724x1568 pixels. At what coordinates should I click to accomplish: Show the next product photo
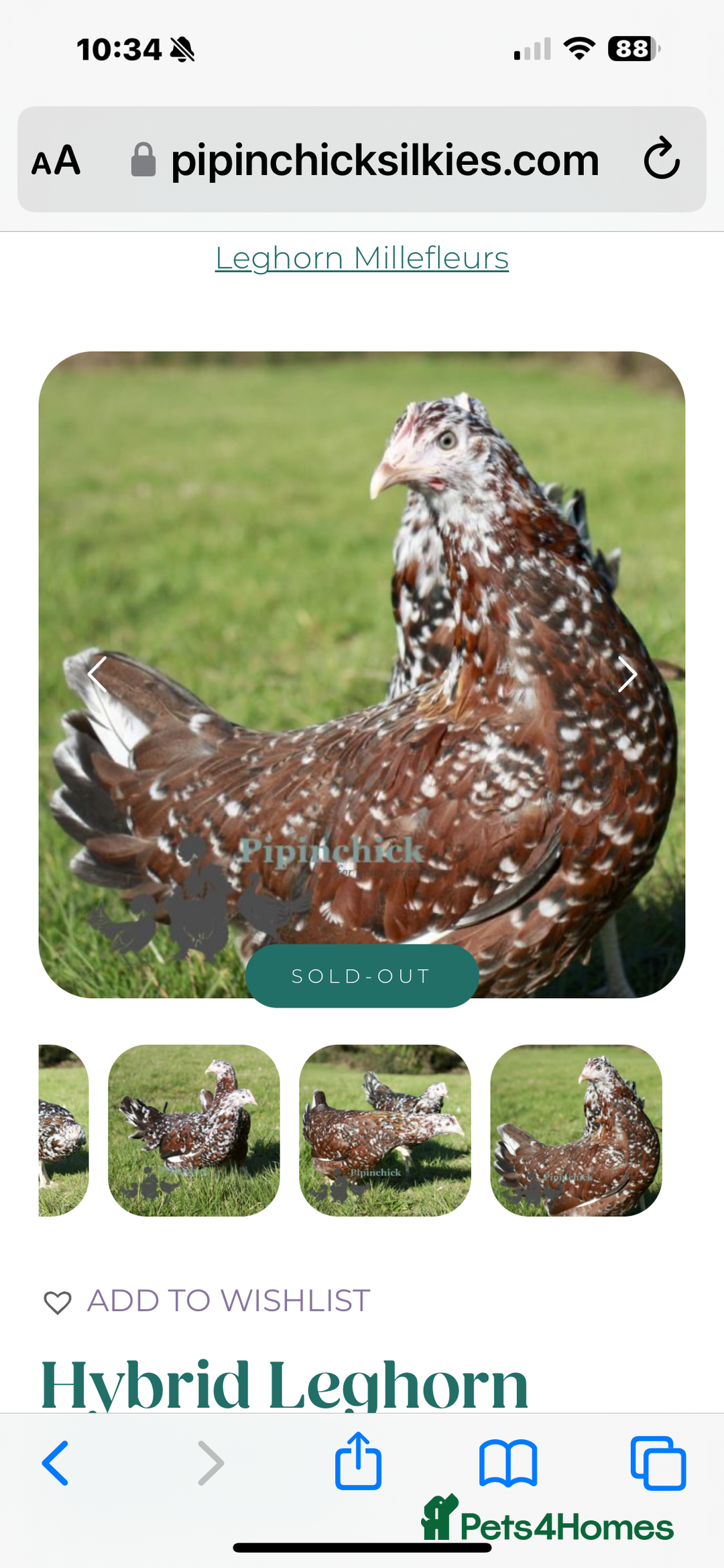[x=626, y=674]
